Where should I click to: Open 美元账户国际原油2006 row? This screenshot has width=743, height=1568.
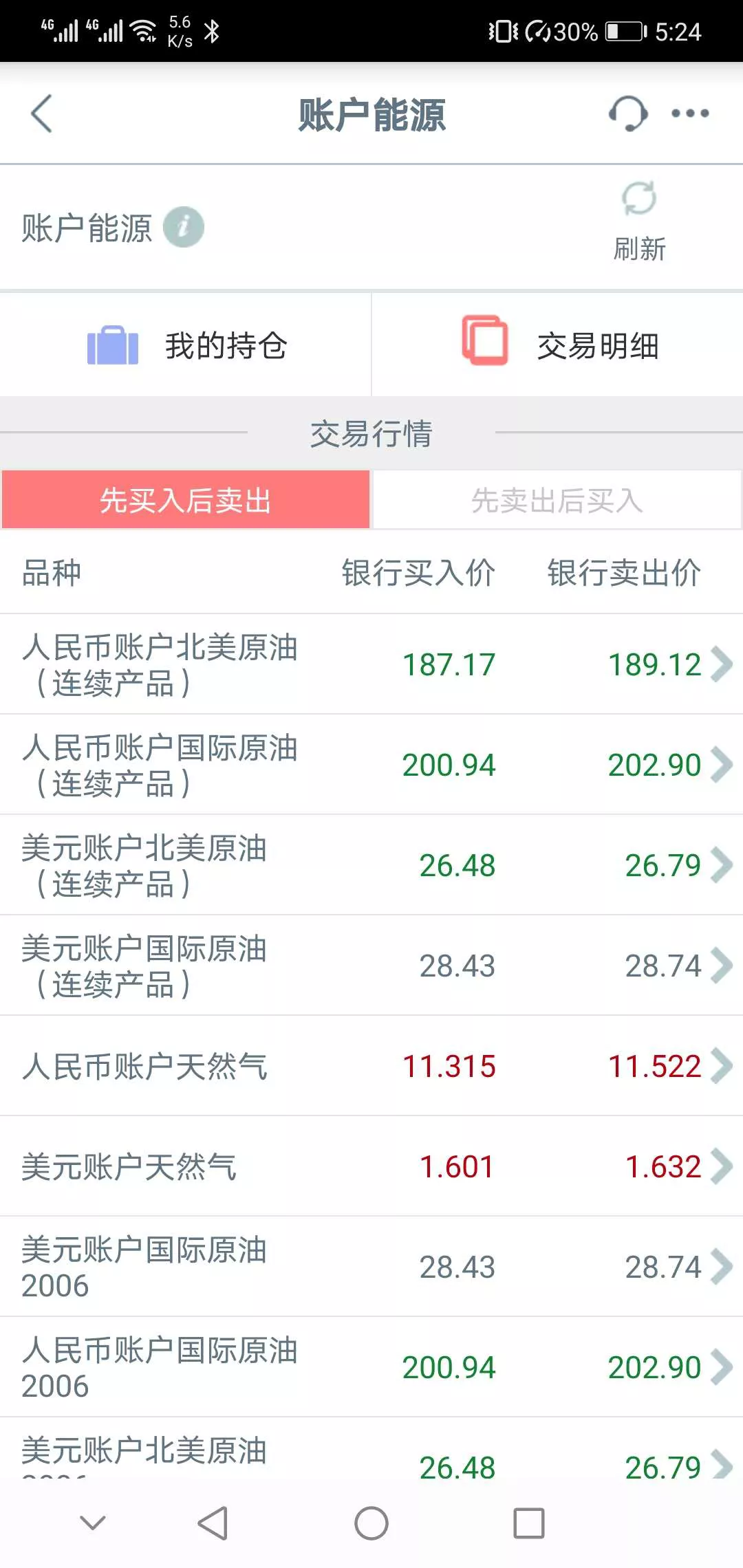tap(371, 1267)
